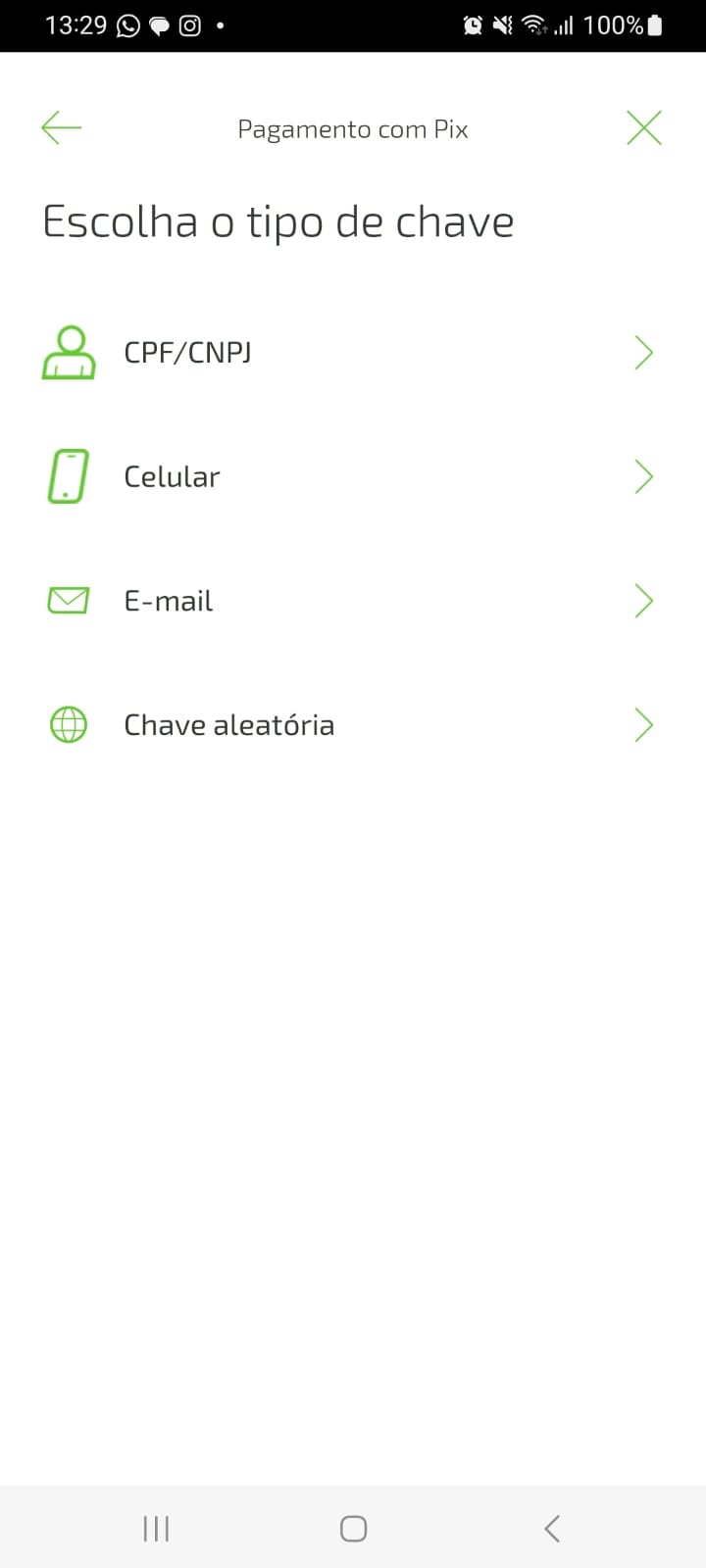Go back using the green arrow
706x1568 pixels.
point(61,127)
